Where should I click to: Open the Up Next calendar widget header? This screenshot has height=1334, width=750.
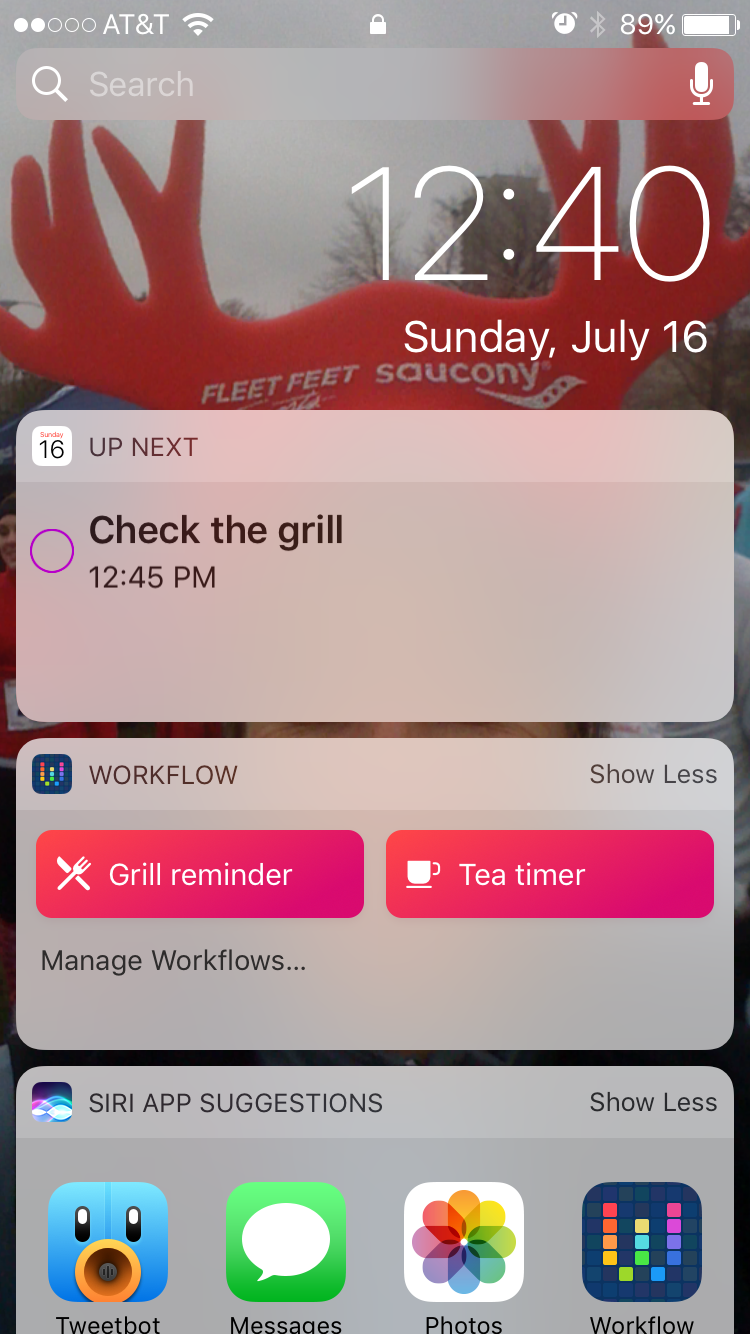point(143,447)
